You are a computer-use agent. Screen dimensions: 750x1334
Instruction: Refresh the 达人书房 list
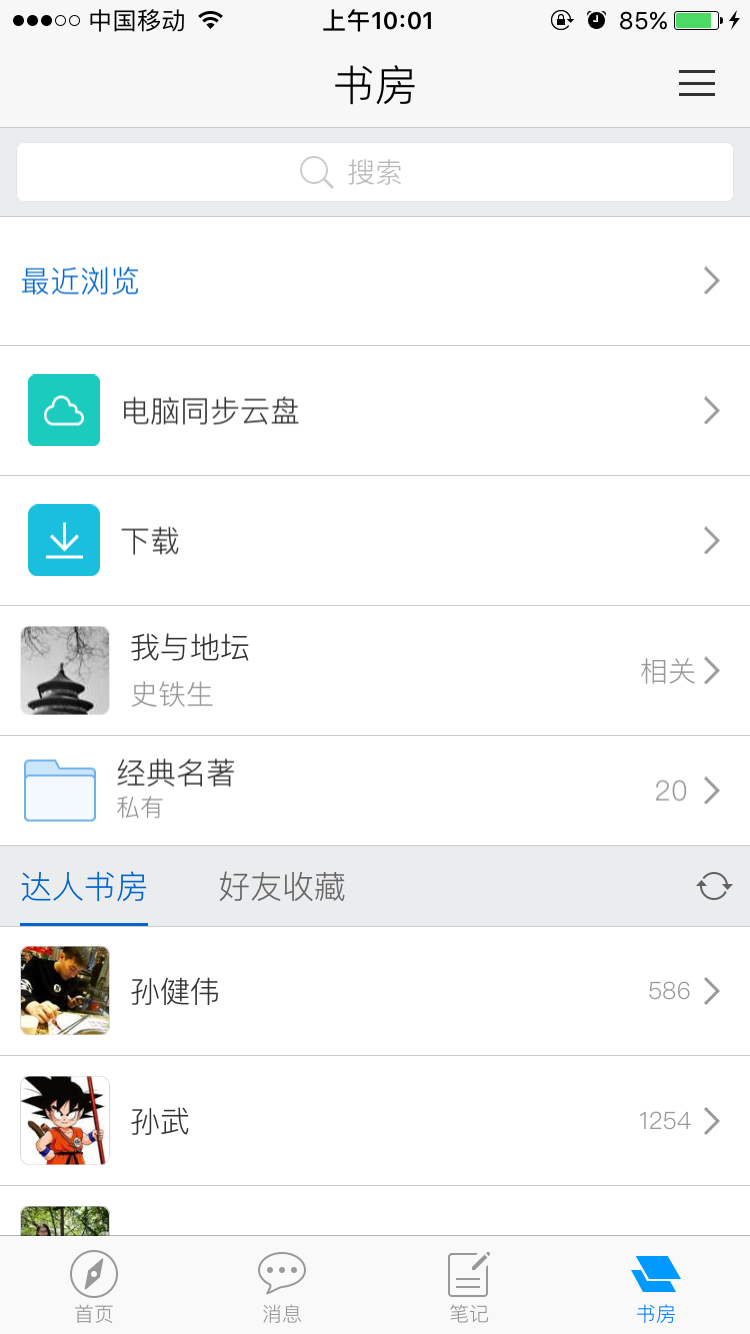pos(714,886)
